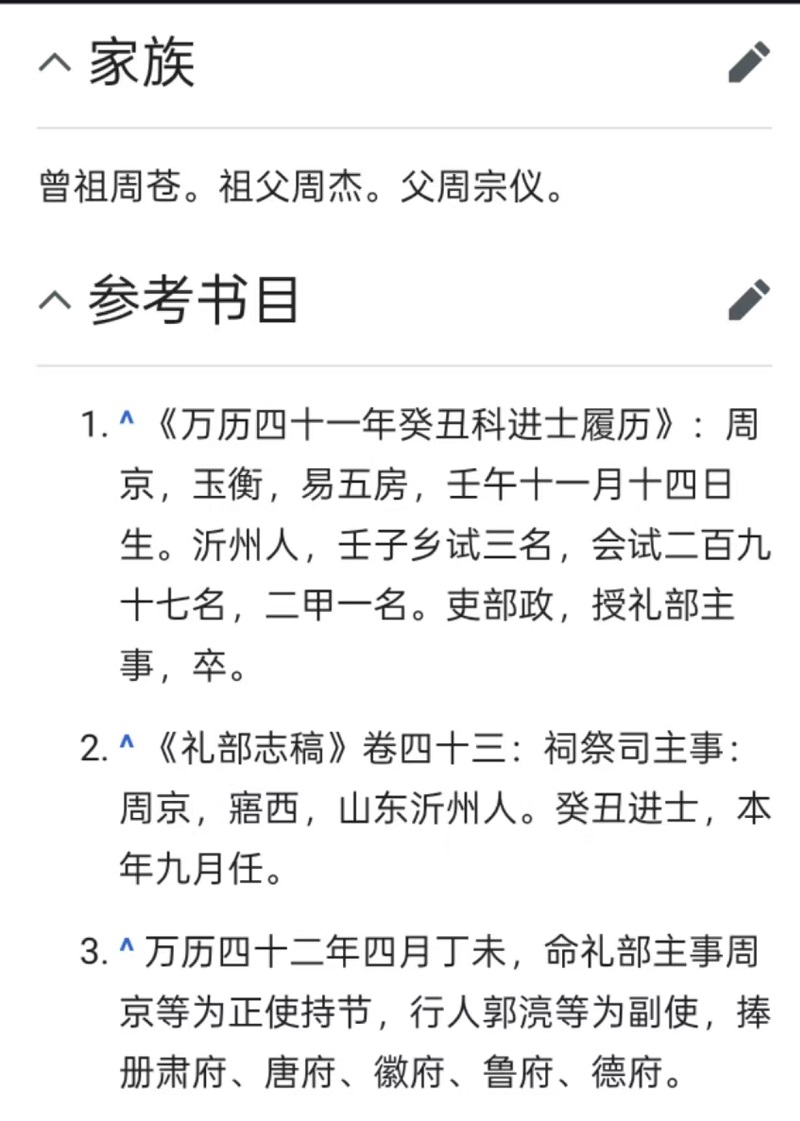Collapse the 家族 section
The width and height of the screenshot is (800, 1121).
tap(56, 64)
